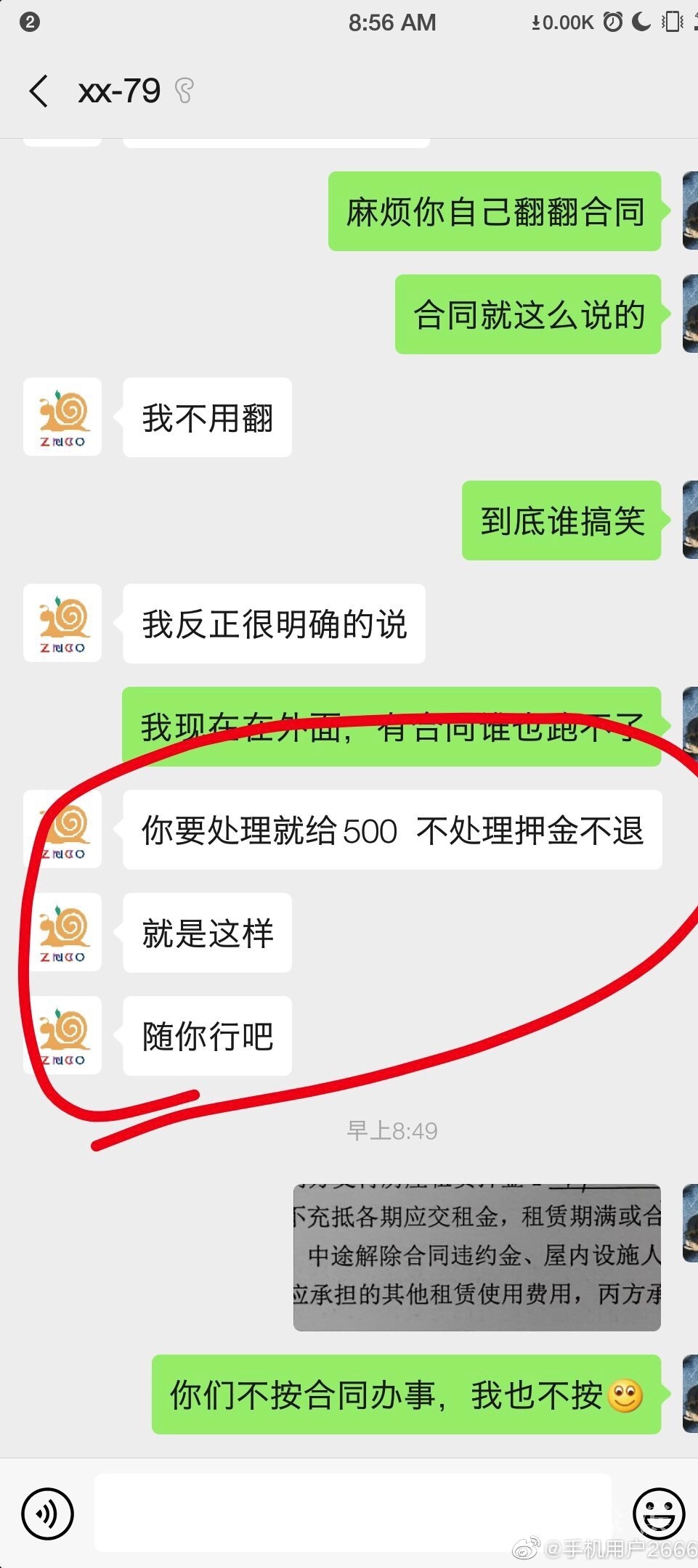Focus the message text field
This screenshot has height=1568, width=698.
pyautogui.click(x=352, y=1513)
